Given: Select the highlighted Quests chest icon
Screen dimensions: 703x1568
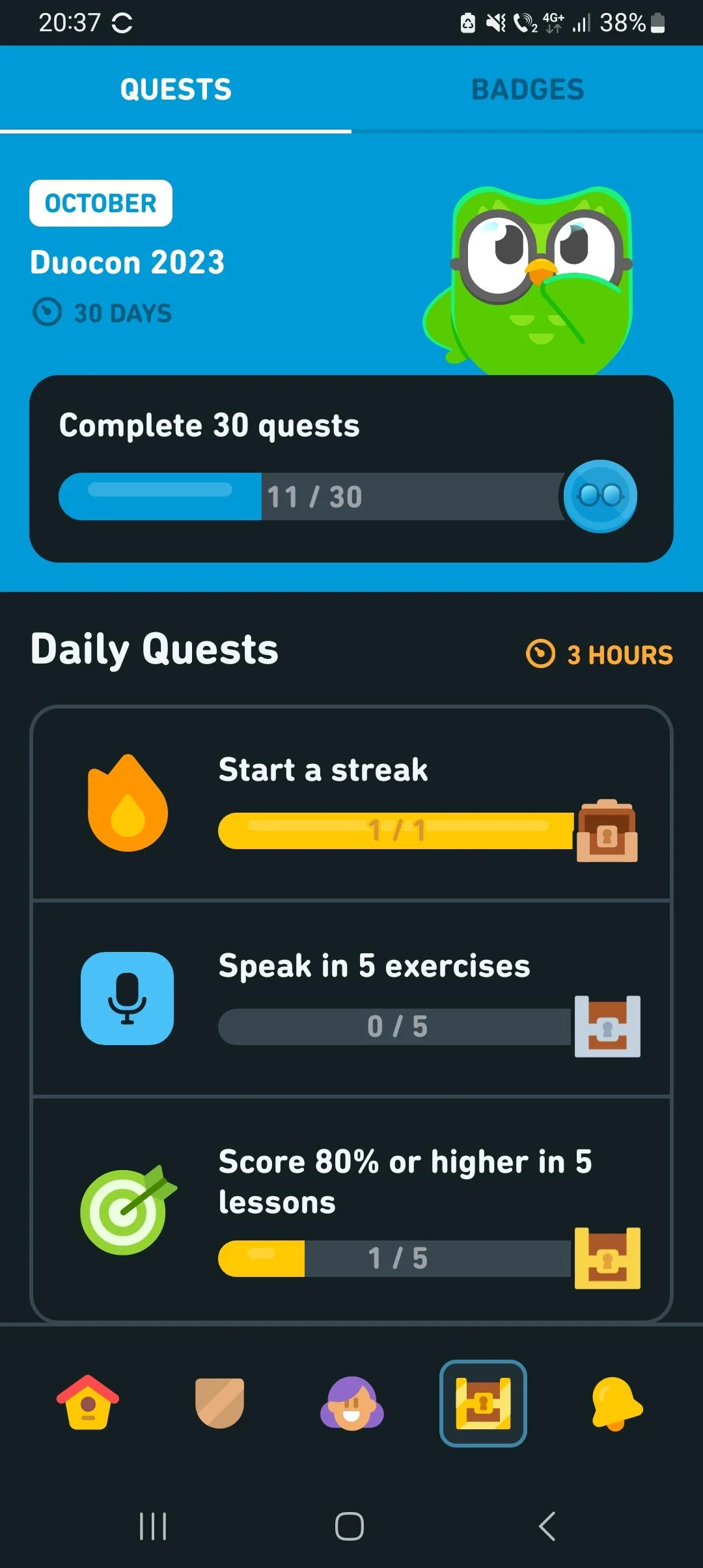Looking at the screenshot, I should pos(483,1404).
